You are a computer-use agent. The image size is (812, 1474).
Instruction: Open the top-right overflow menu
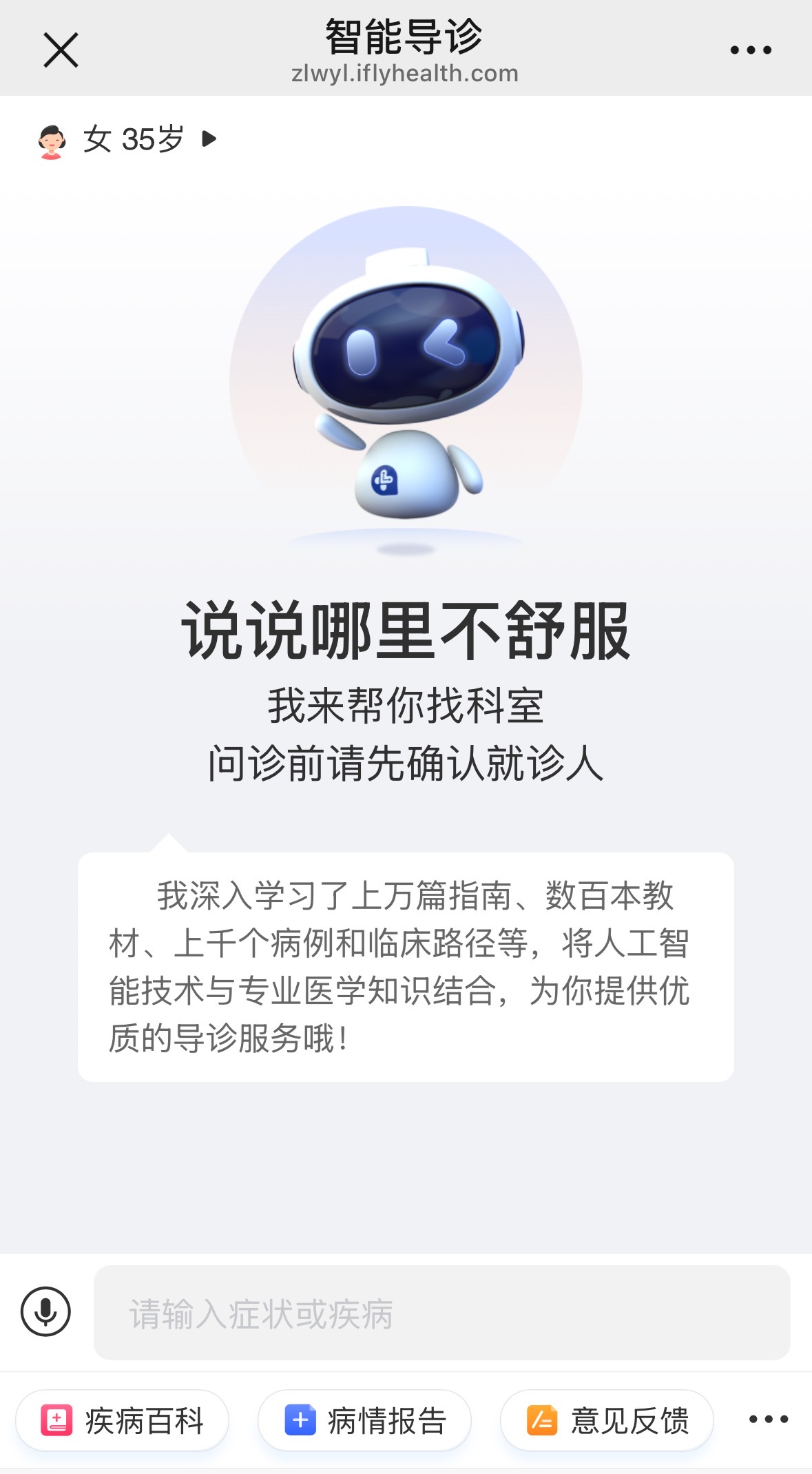(750, 50)
